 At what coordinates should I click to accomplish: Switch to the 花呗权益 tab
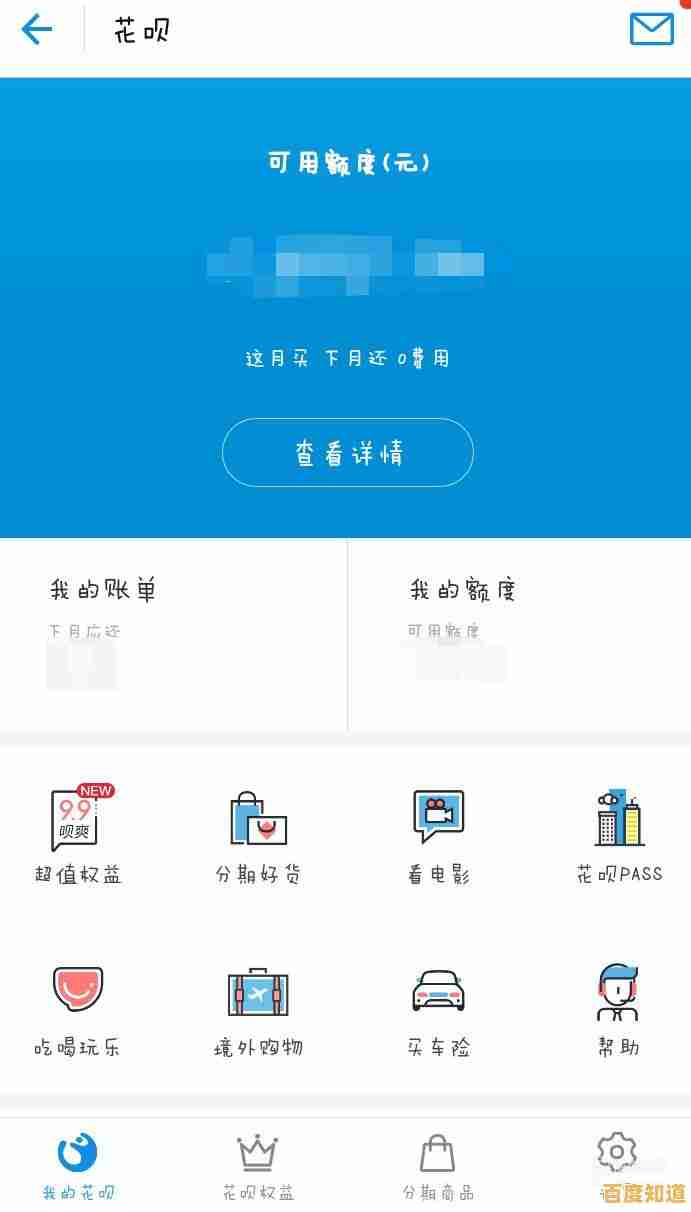(258, 1165)
